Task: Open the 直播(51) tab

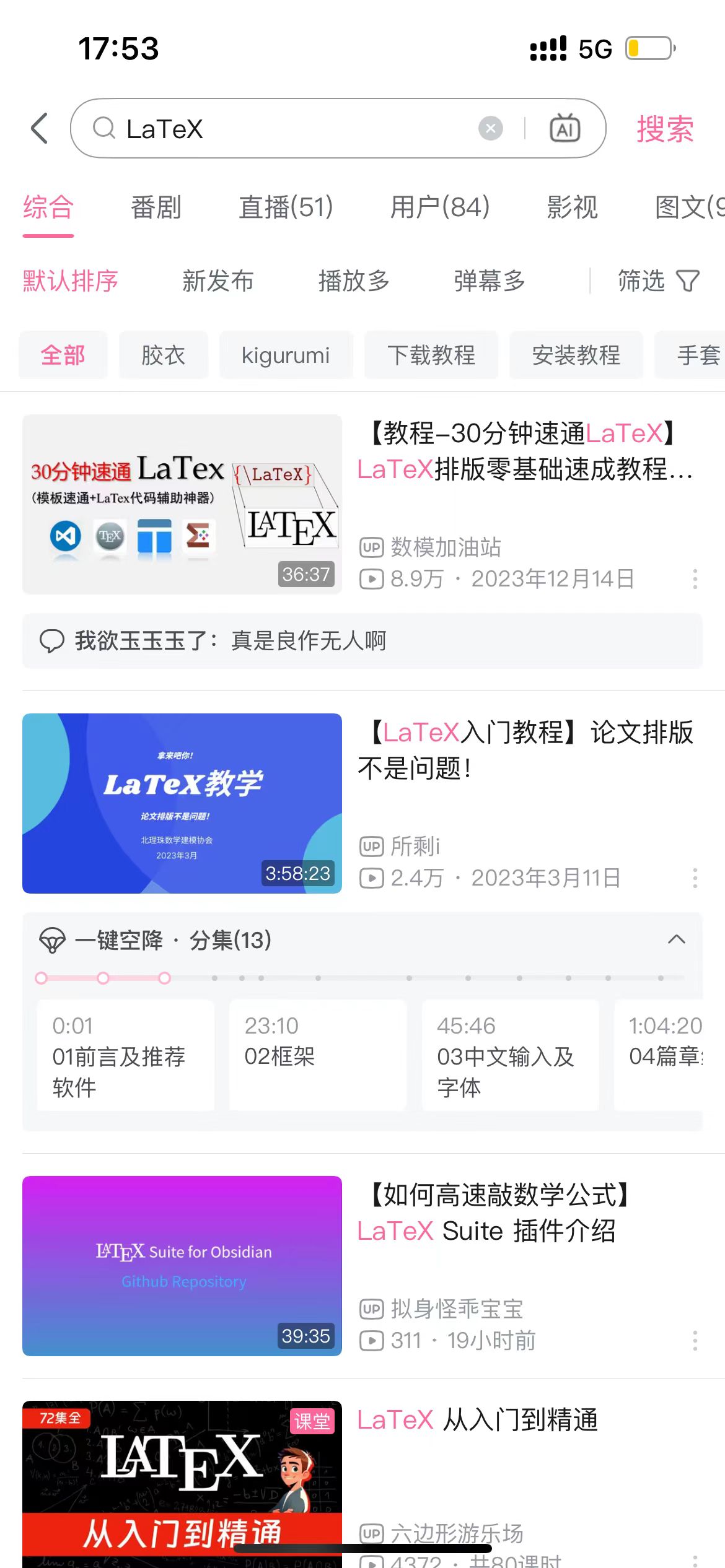Action: click(284, 208)
